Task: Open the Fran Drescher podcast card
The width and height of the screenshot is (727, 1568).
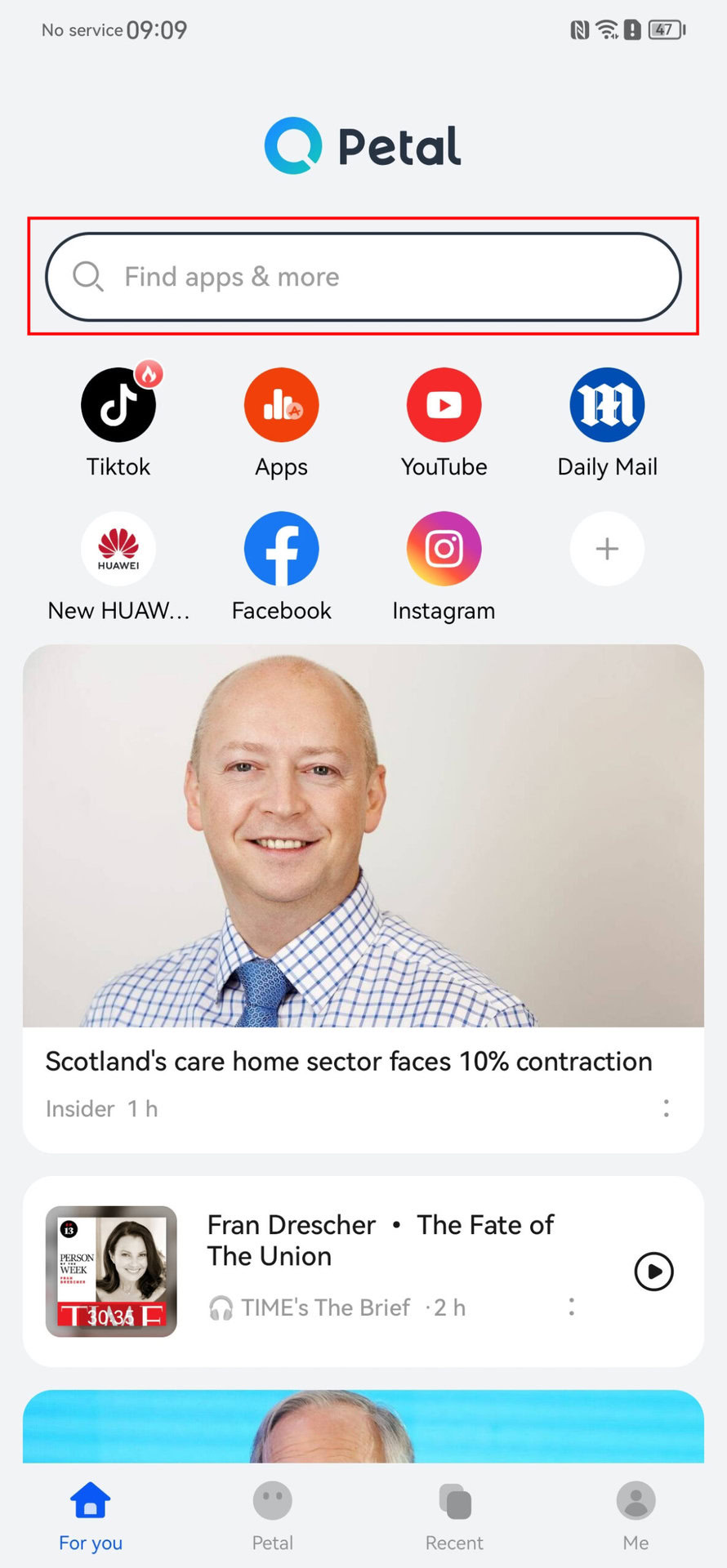Action: [x=380, y=1241]
